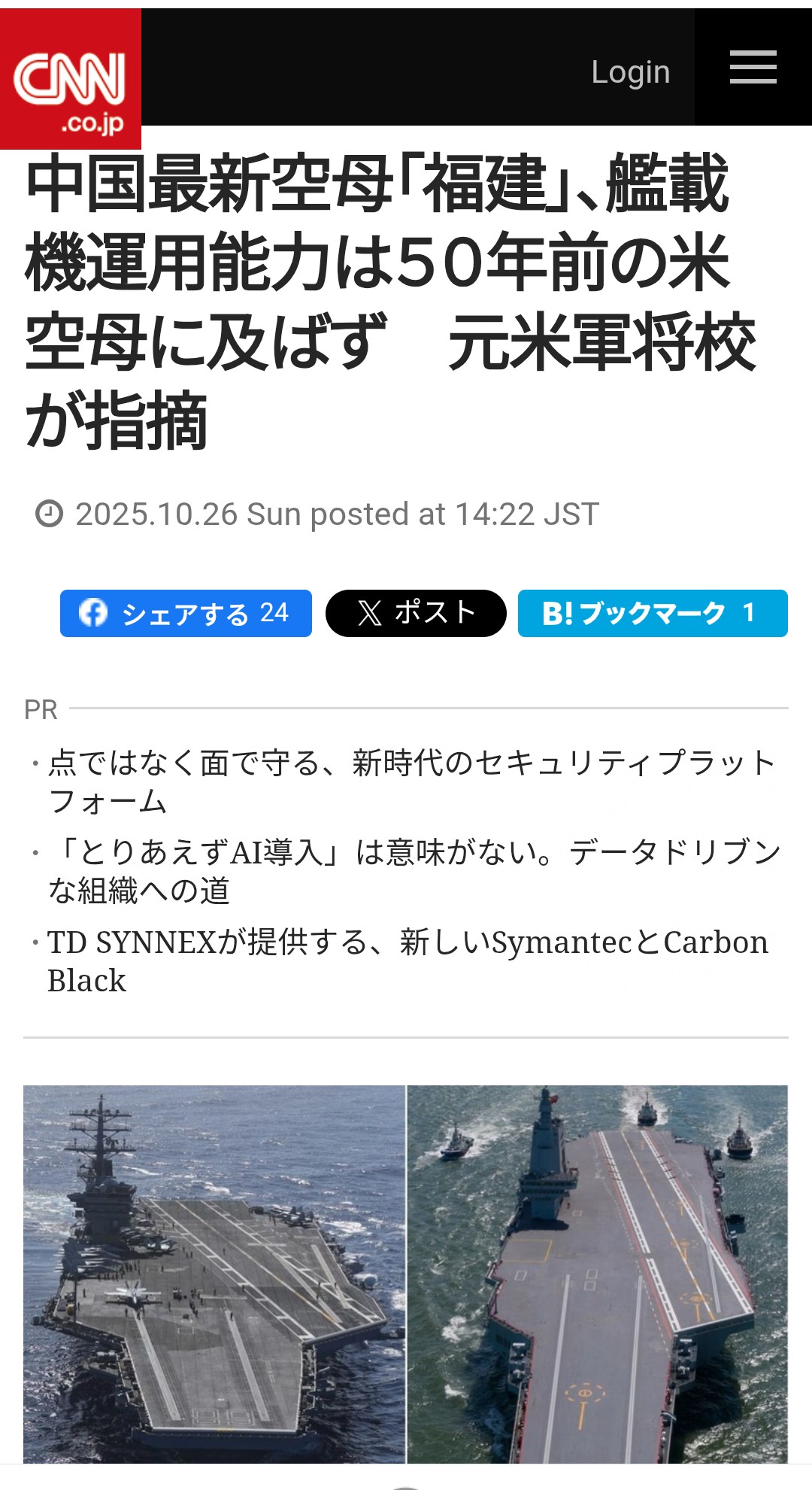
Task: Tap the Login link
Action: coord(630,72)
